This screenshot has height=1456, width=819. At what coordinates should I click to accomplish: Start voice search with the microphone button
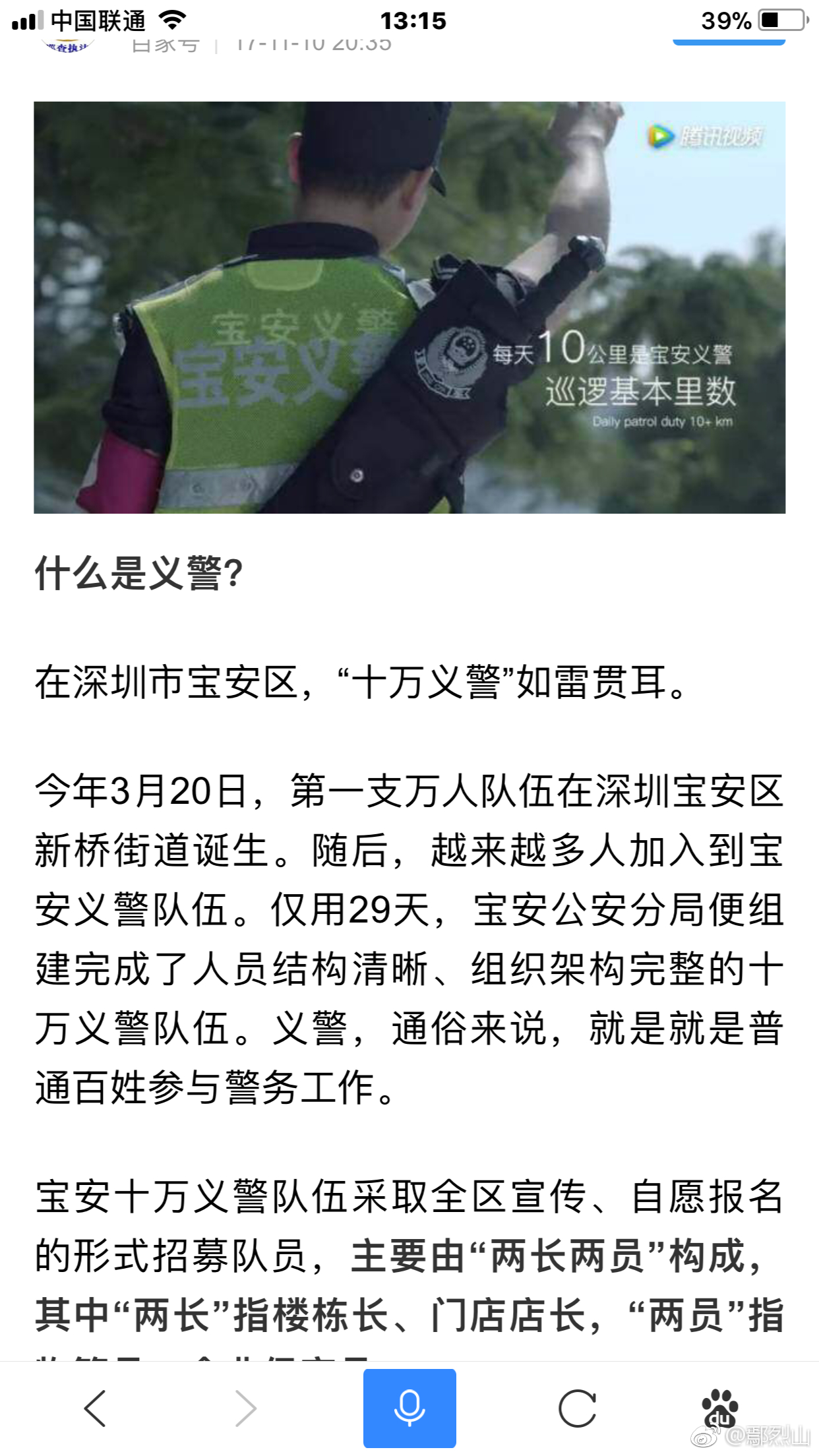click(409, 1408)
